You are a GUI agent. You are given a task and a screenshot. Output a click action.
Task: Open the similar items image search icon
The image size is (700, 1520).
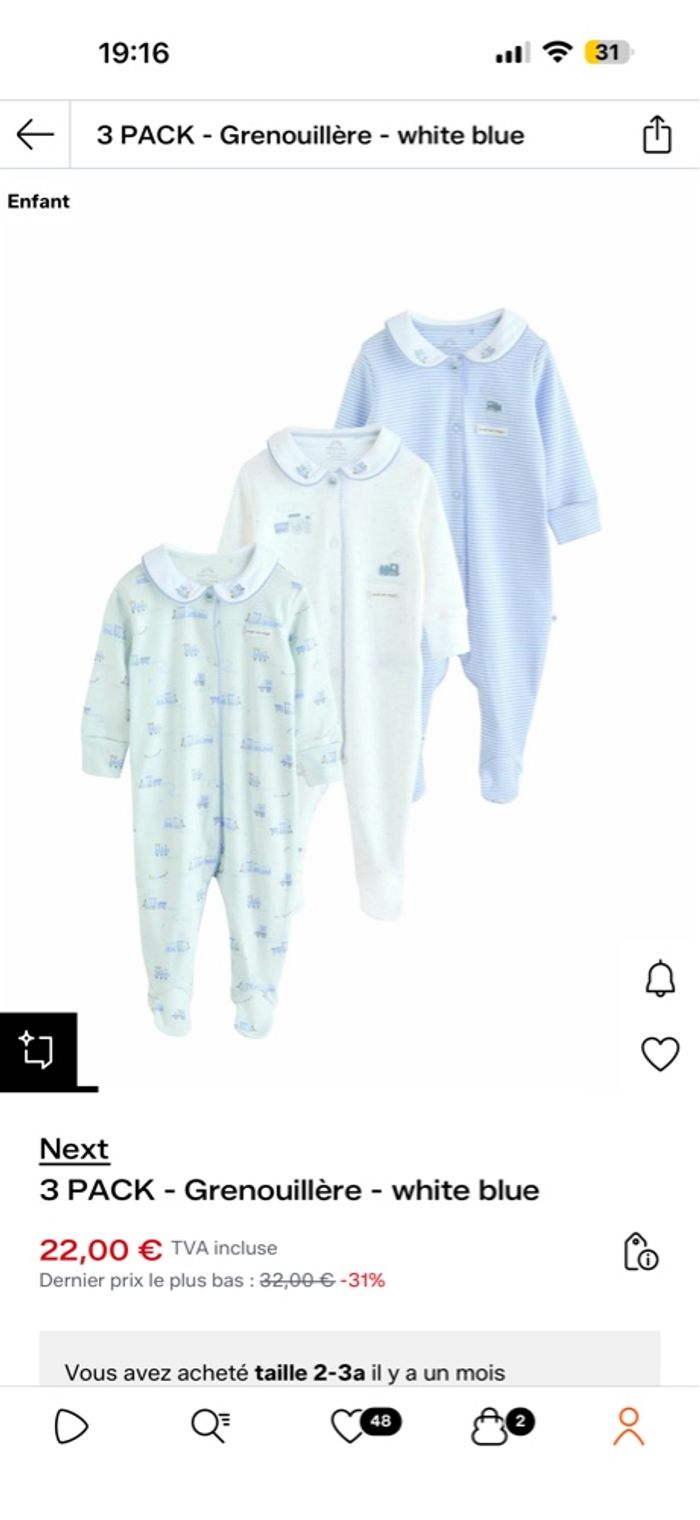(38, 1050)
